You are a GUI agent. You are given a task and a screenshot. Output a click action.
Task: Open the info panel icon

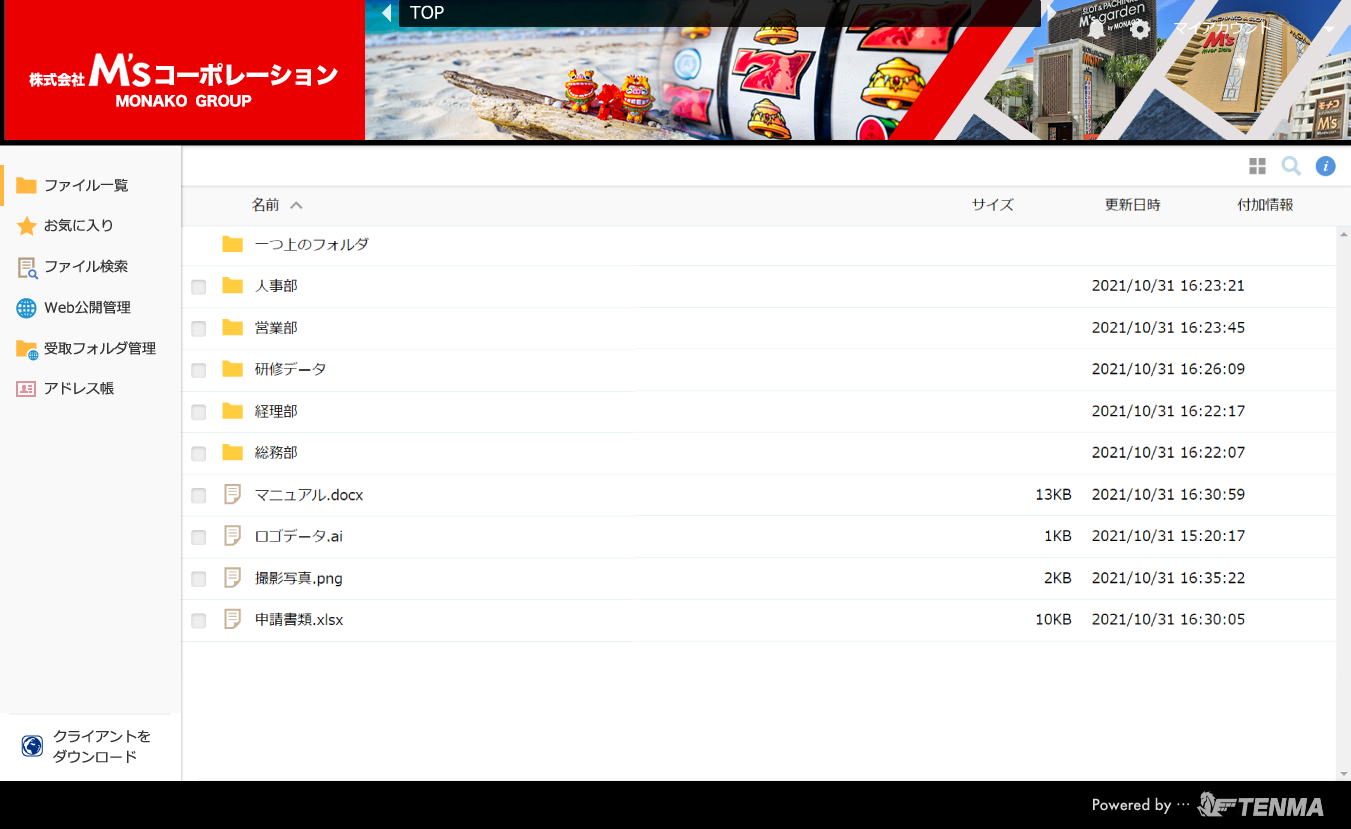pos(1325,166)
